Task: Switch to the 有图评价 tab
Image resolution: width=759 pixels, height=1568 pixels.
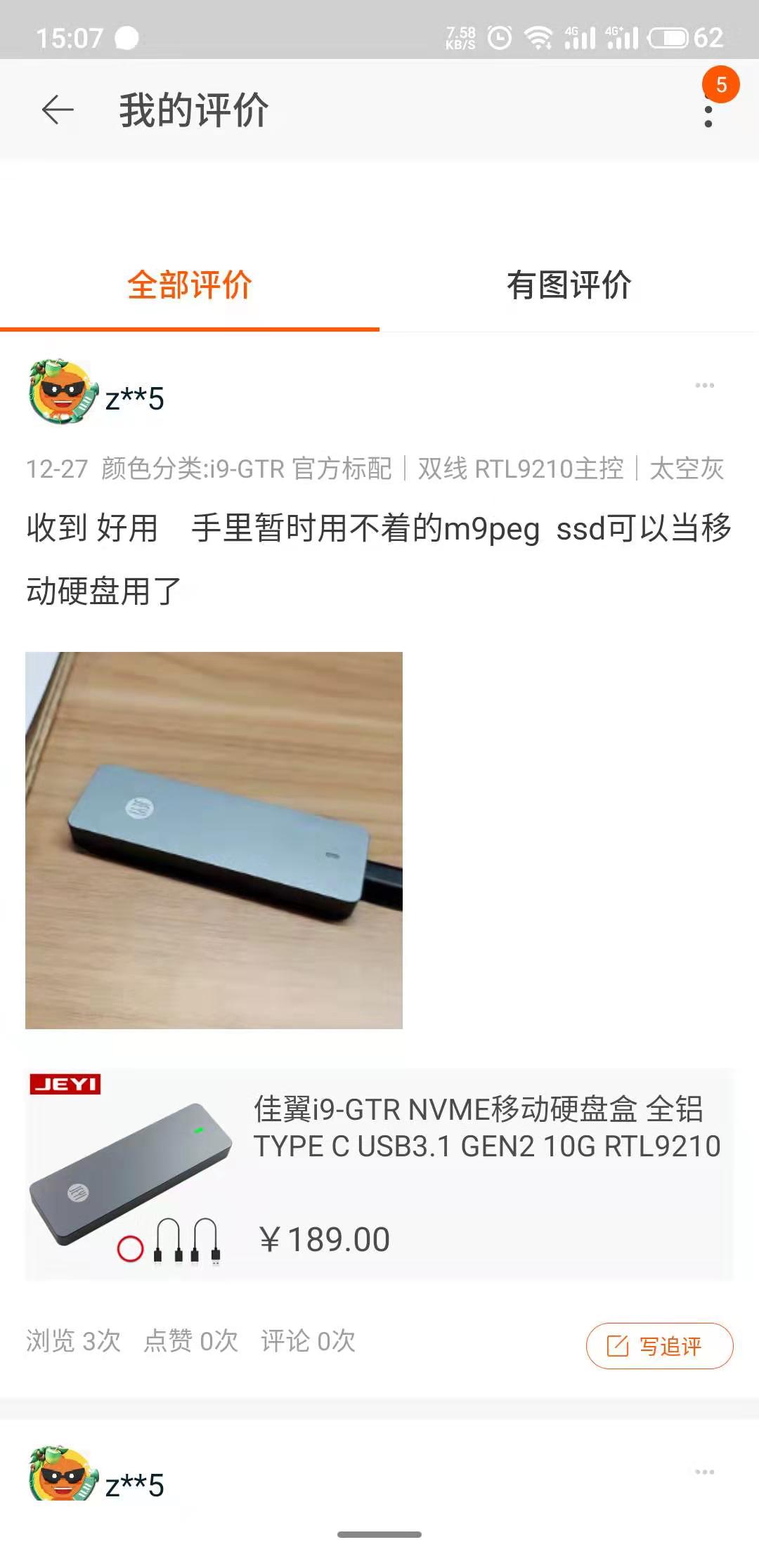Action: (569, 285)
